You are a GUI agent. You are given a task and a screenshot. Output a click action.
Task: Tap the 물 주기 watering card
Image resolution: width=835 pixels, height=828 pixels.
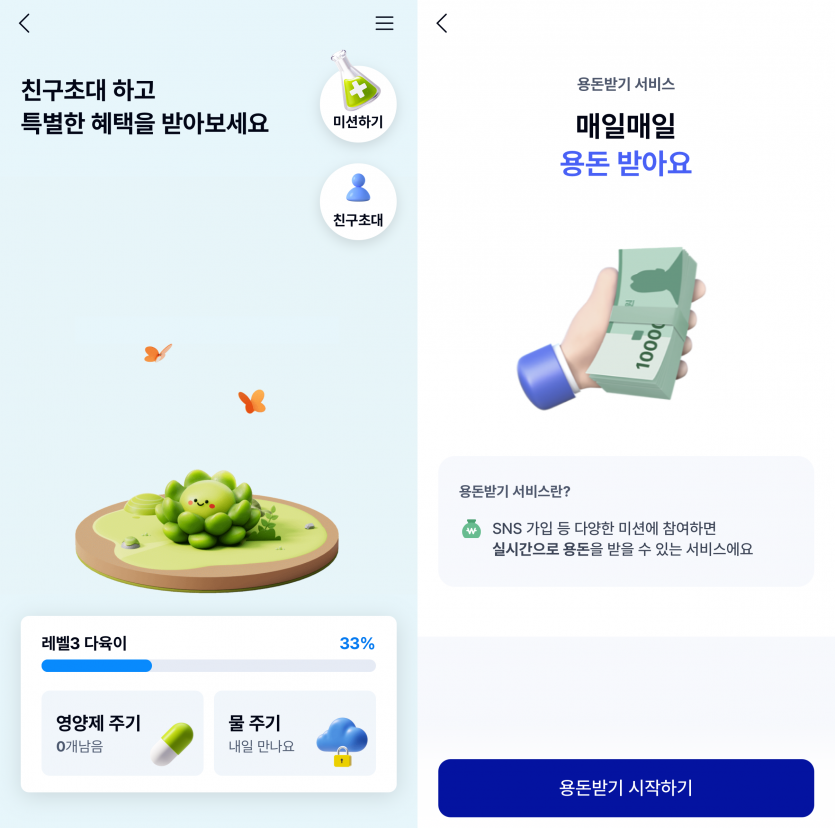(x=295, y=733)
